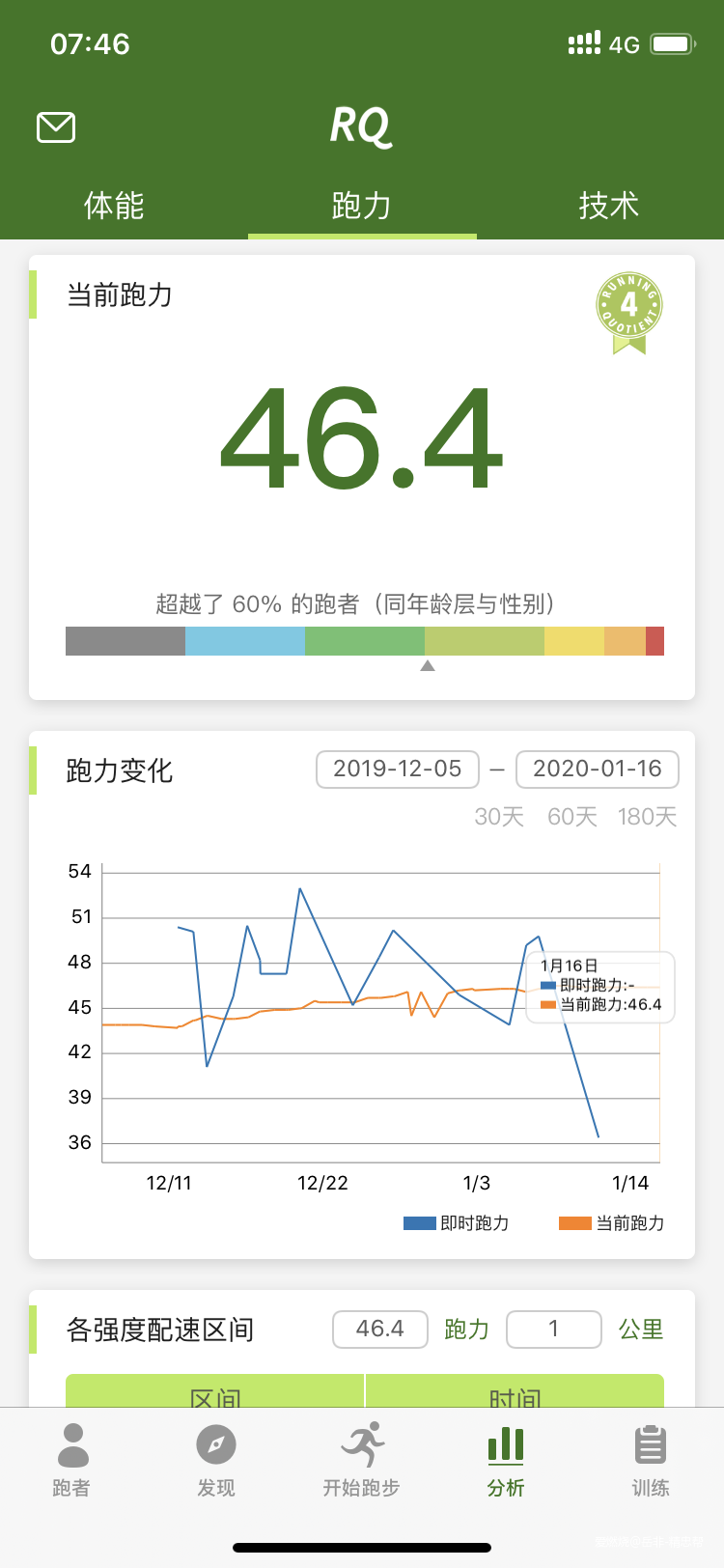The height and width of the screenshot is (1568, 724).
Task: Switch the chart range to 30天
Action: point(501,816)
